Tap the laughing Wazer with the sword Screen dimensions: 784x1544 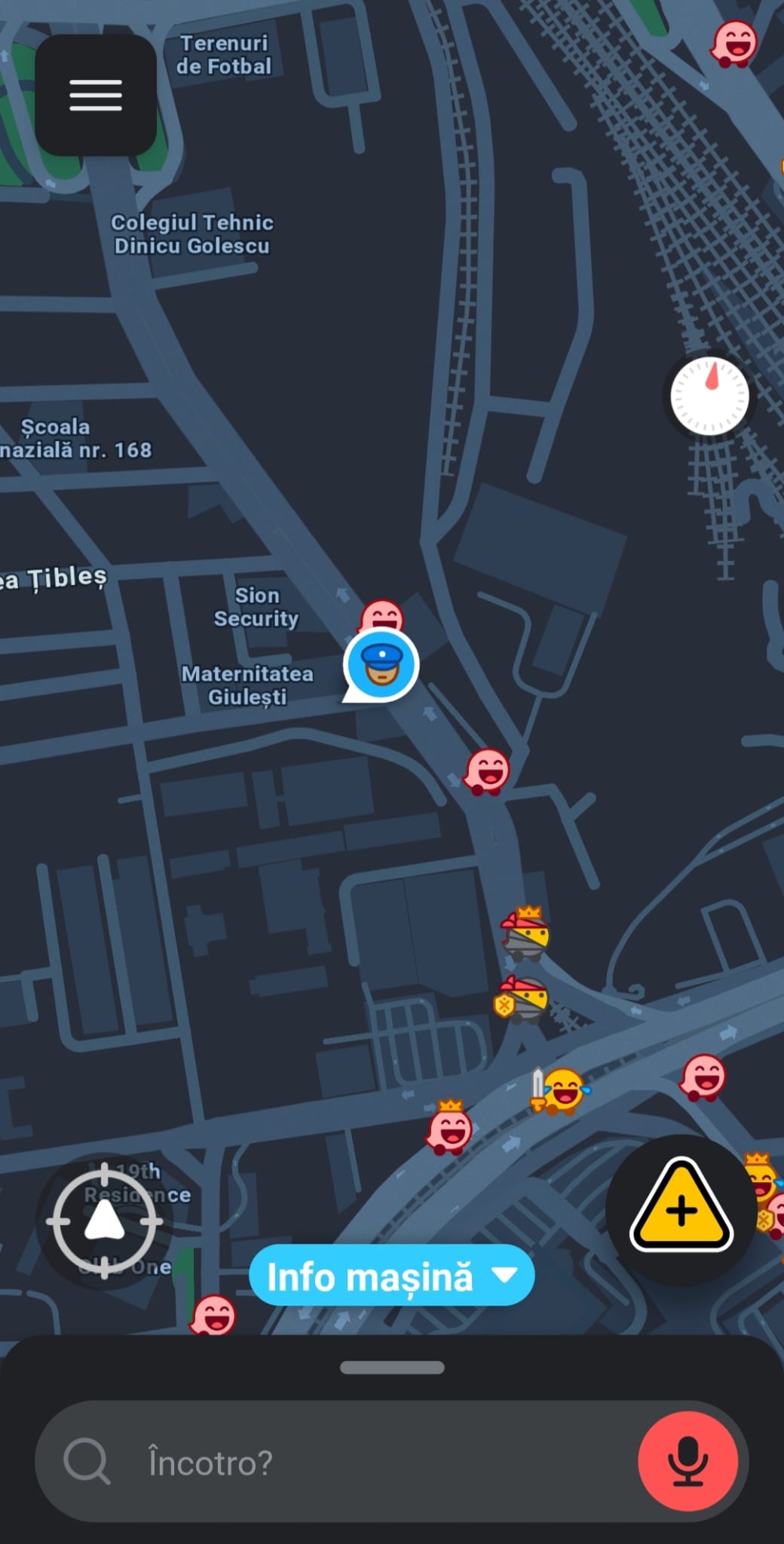[x=559, y=1091]
